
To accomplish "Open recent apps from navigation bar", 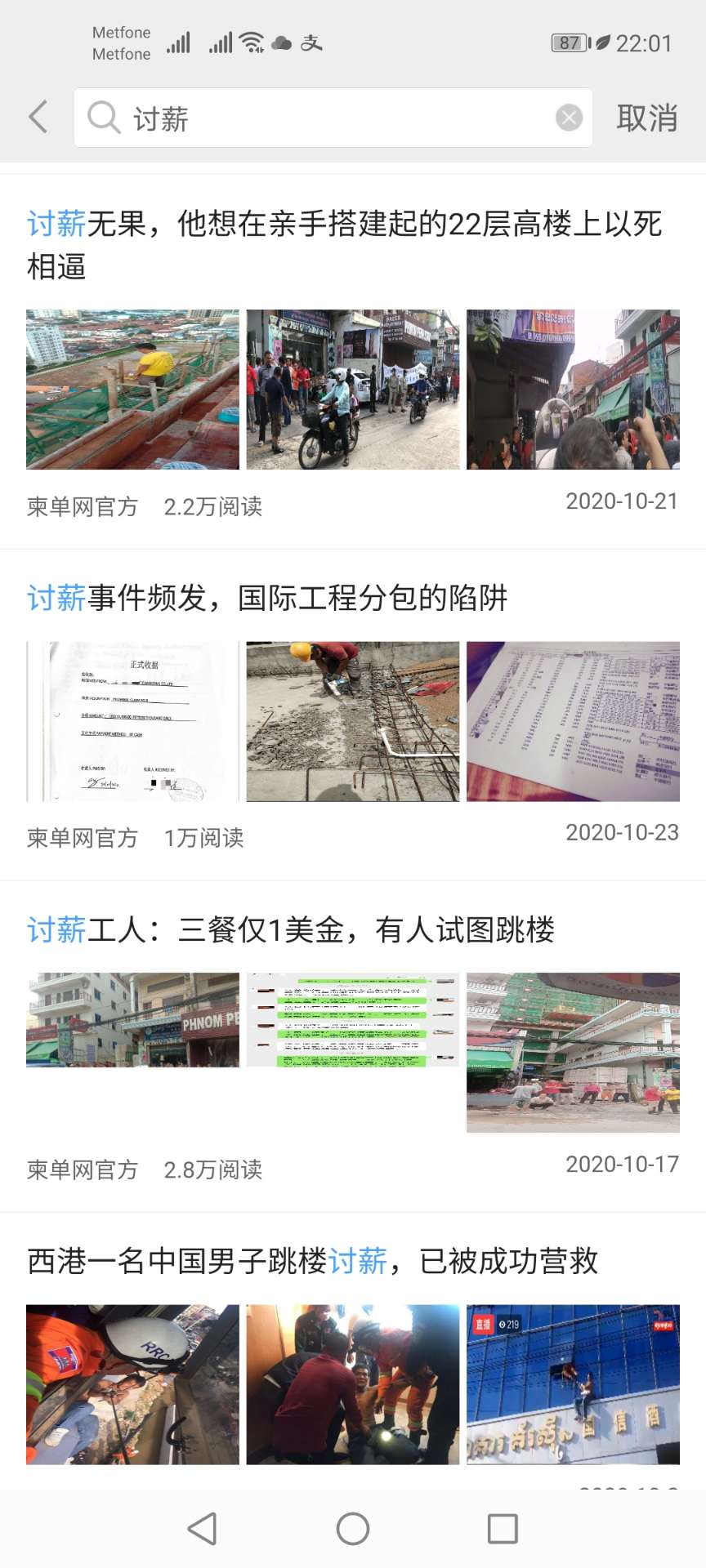I will click(502, 1528).
